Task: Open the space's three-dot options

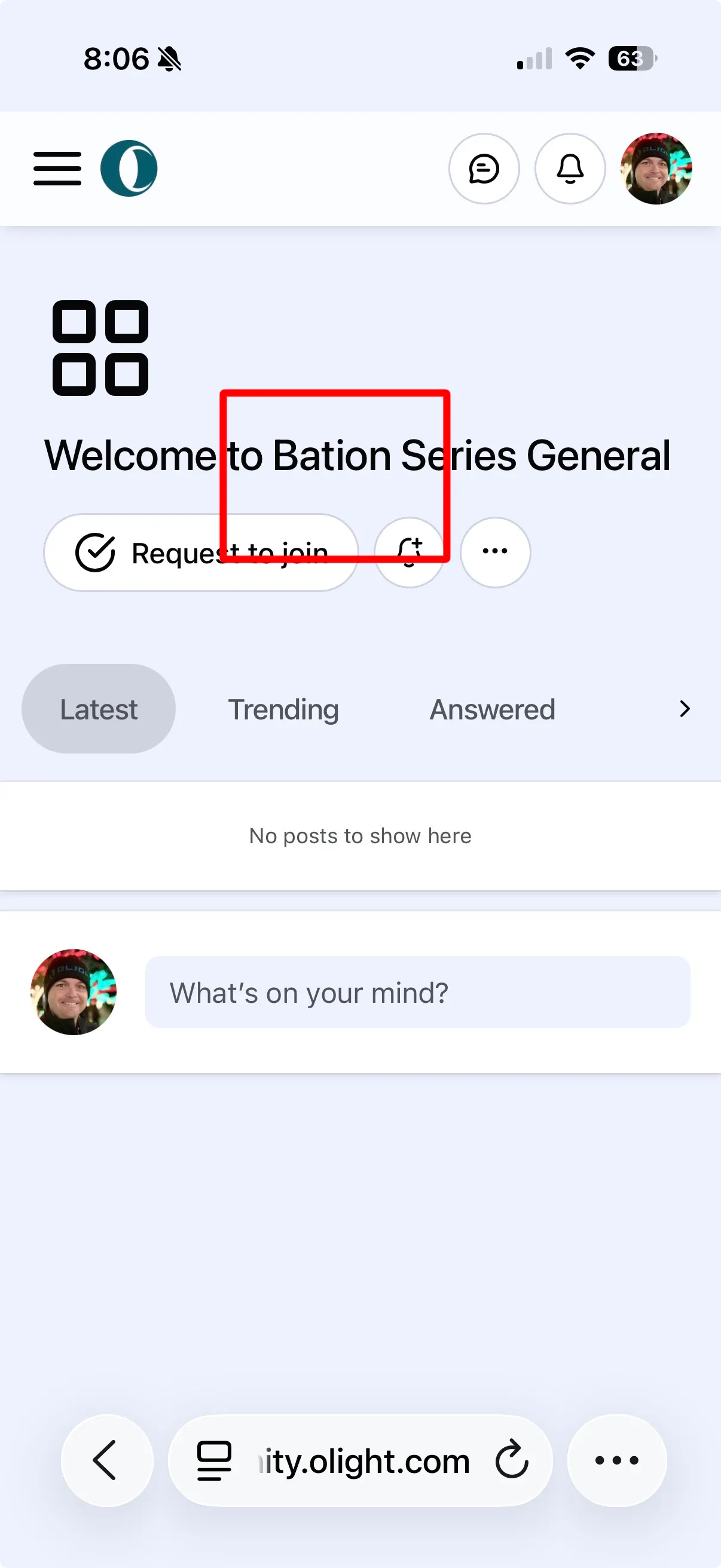Action: pyautogui.click(x=495, y=553)
